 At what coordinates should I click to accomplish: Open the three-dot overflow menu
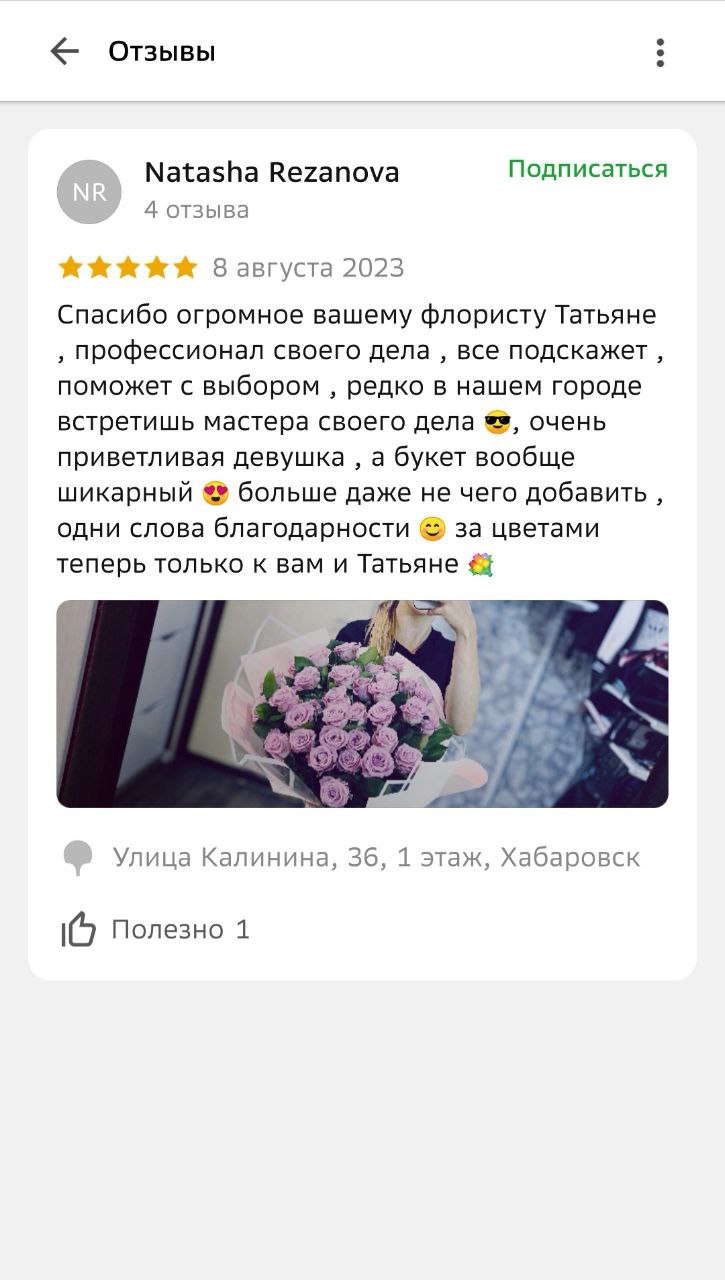[x=660, y=53]
